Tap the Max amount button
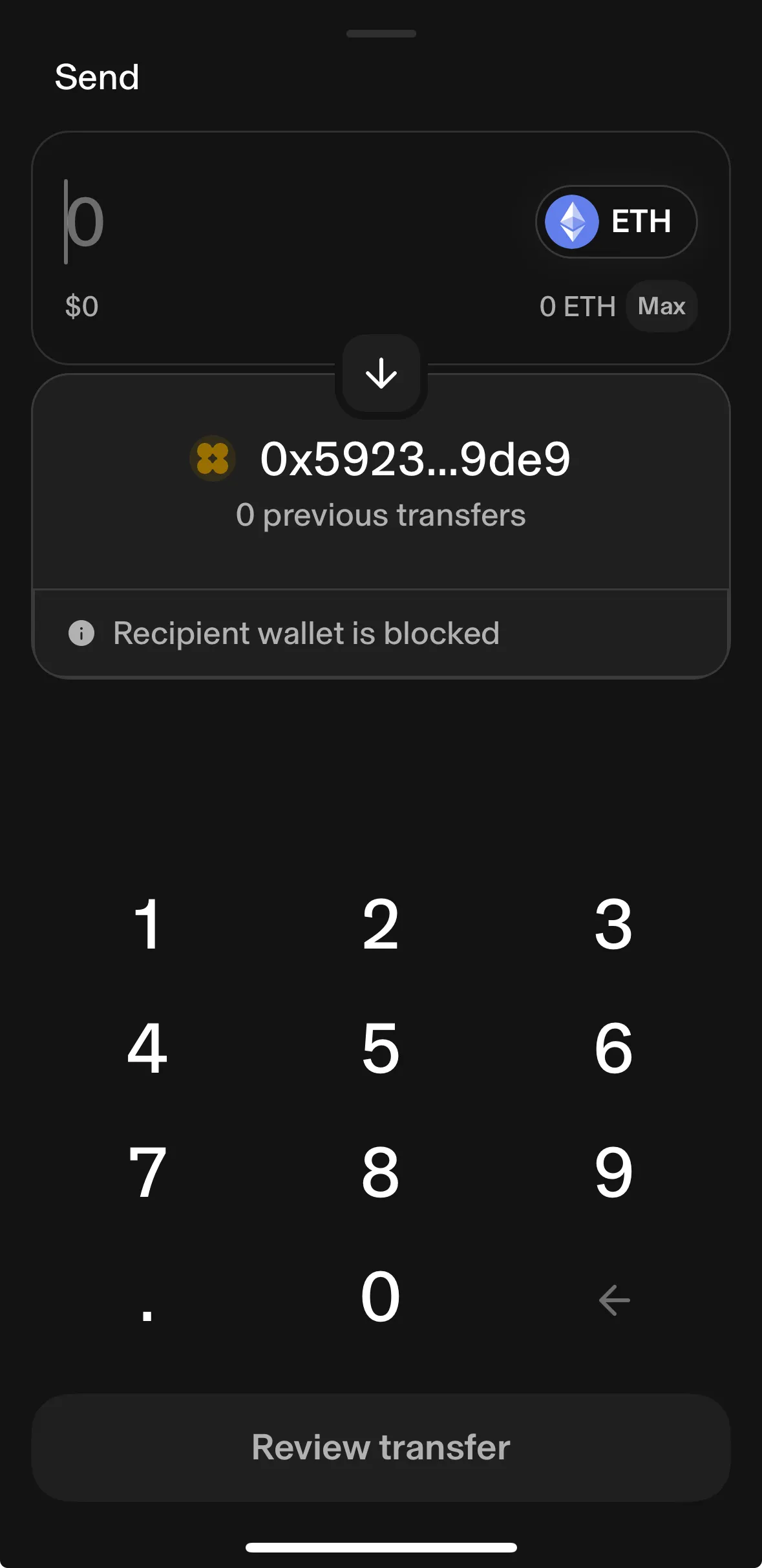Image resolution: width=762 pixels, height=1568 pixels. (661, 306)
